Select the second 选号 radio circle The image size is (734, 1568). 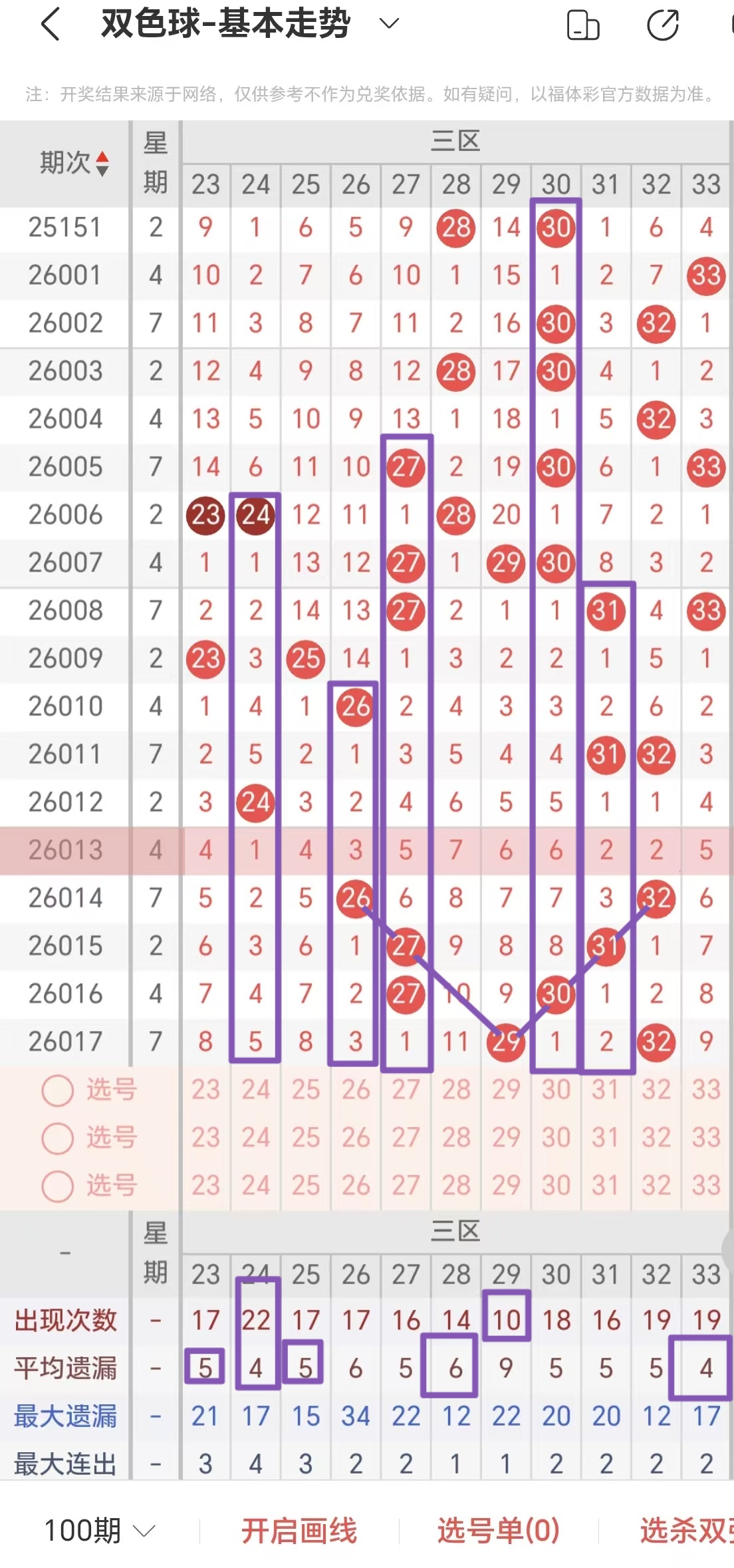(59, 1138)
